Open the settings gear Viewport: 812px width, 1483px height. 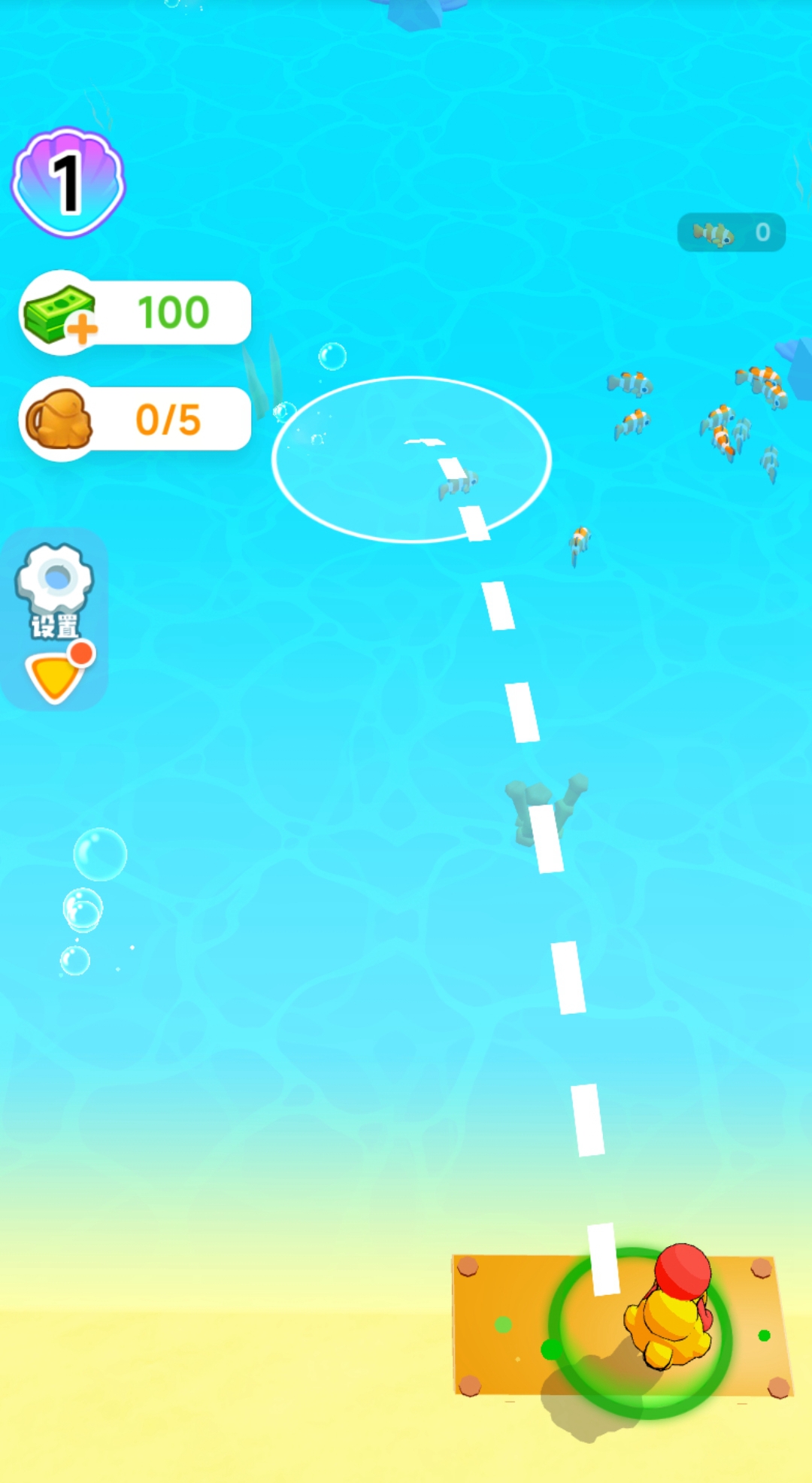55,587
